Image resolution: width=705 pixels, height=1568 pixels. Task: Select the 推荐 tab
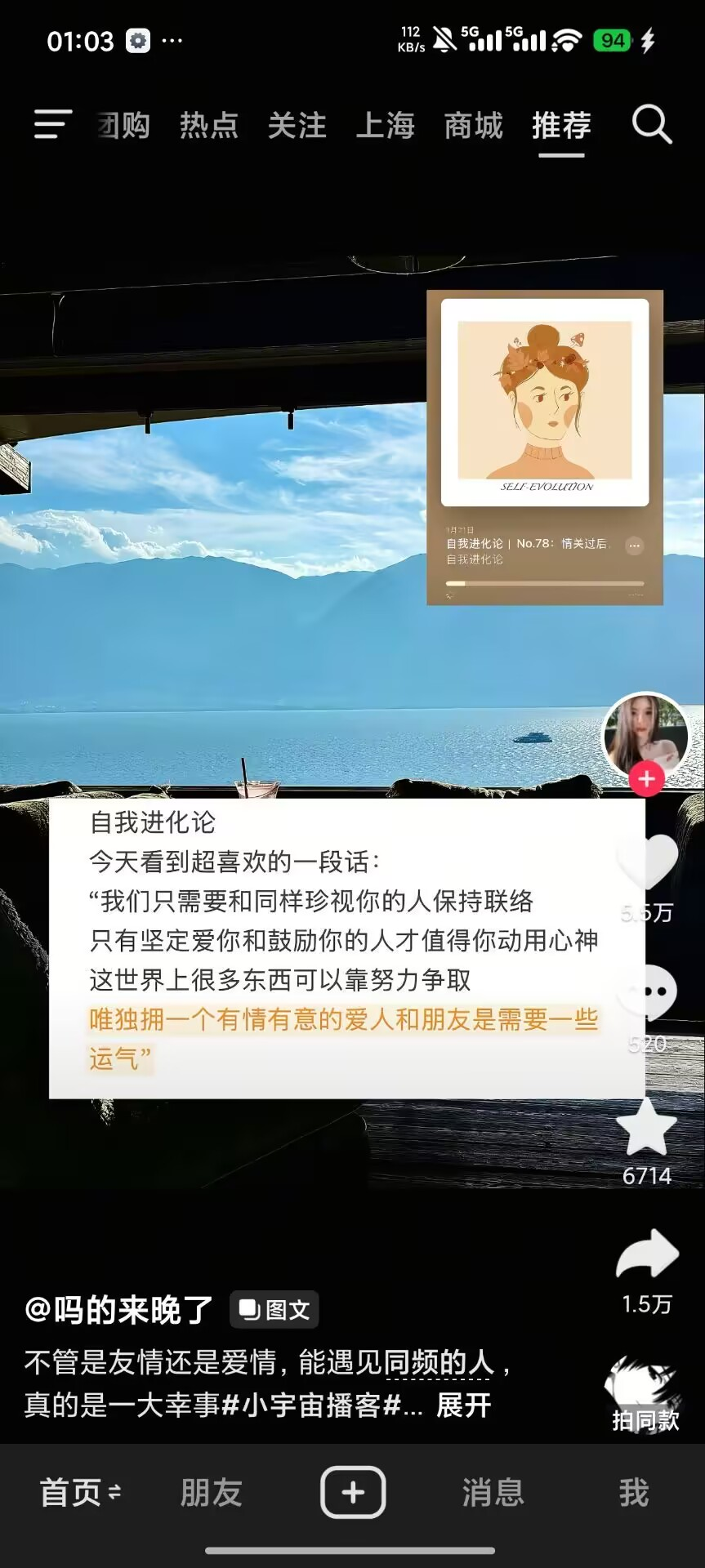pos(562,126)
